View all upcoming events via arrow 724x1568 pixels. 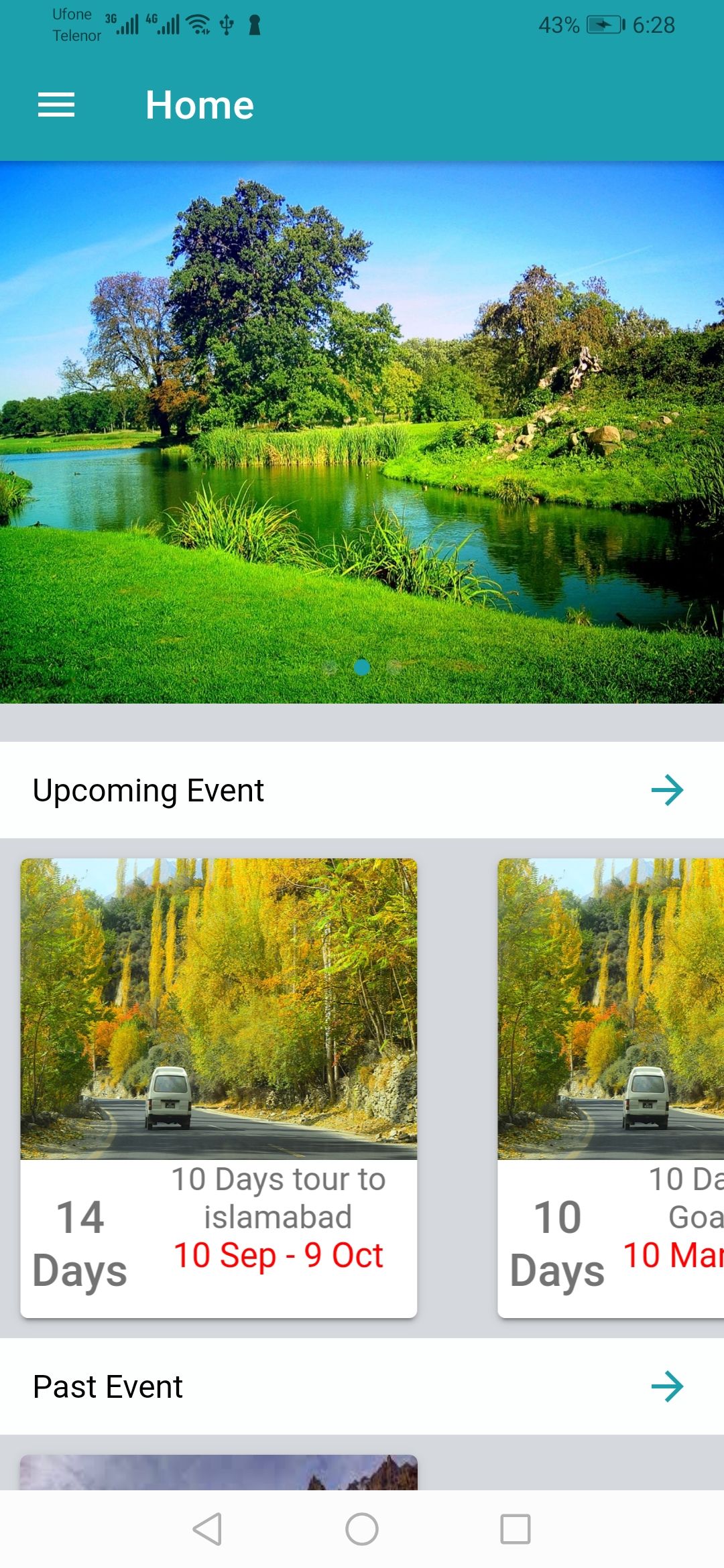point(666,790)
